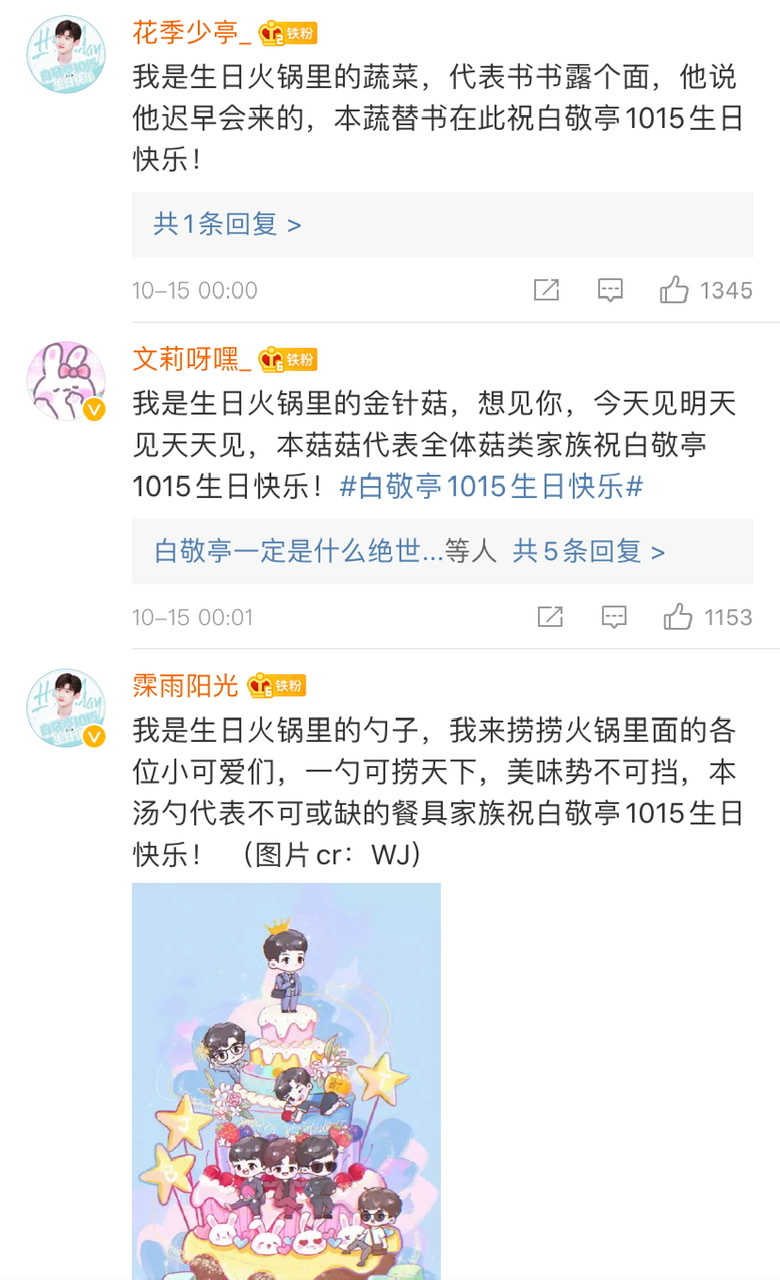
Task: Repost 花季少亭_'s comment
Action: pos(546,291)
